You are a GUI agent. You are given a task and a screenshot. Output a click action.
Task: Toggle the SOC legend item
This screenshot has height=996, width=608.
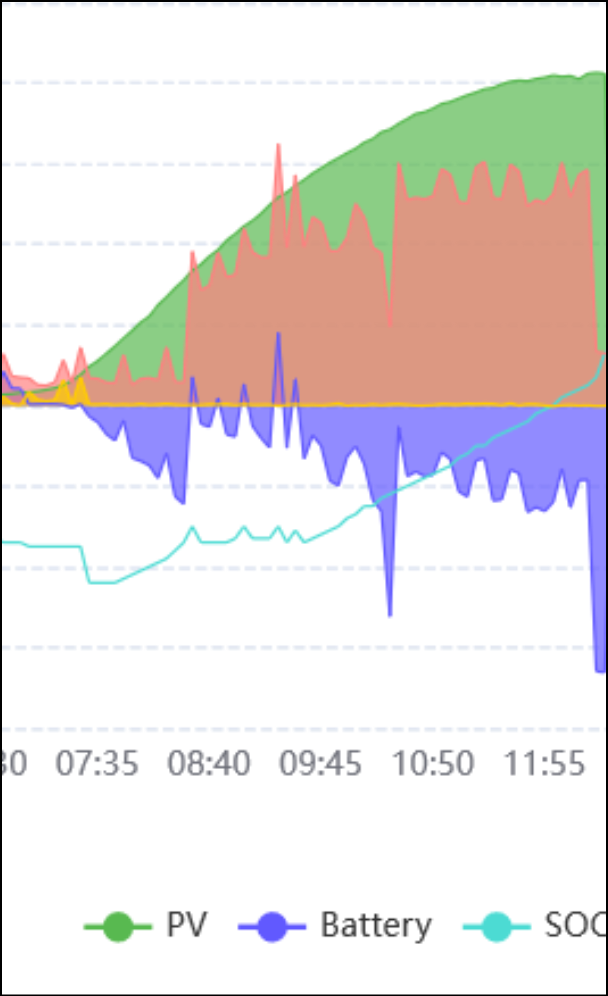535,925
